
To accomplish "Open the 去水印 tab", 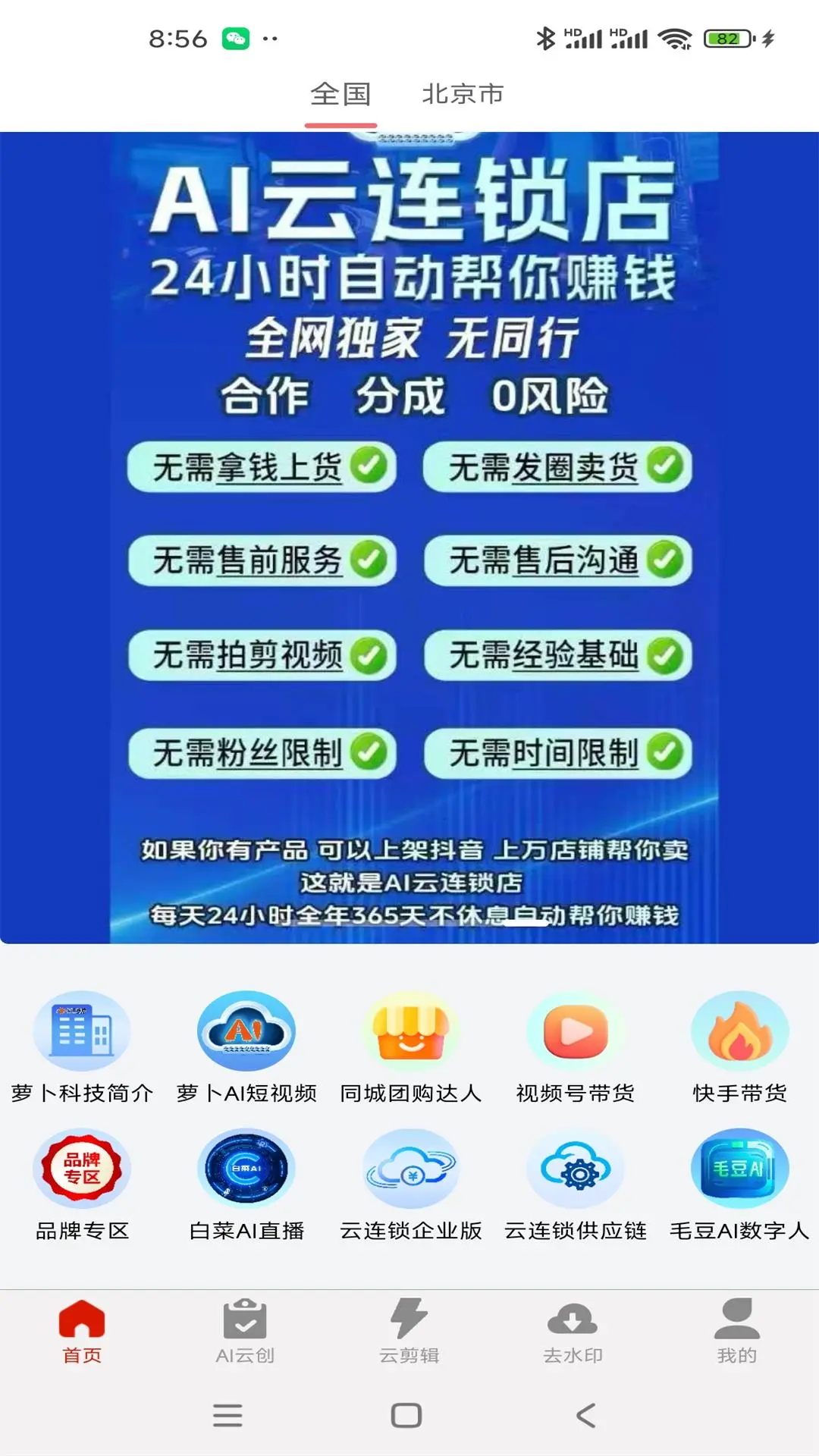I will coord(573,1331).
